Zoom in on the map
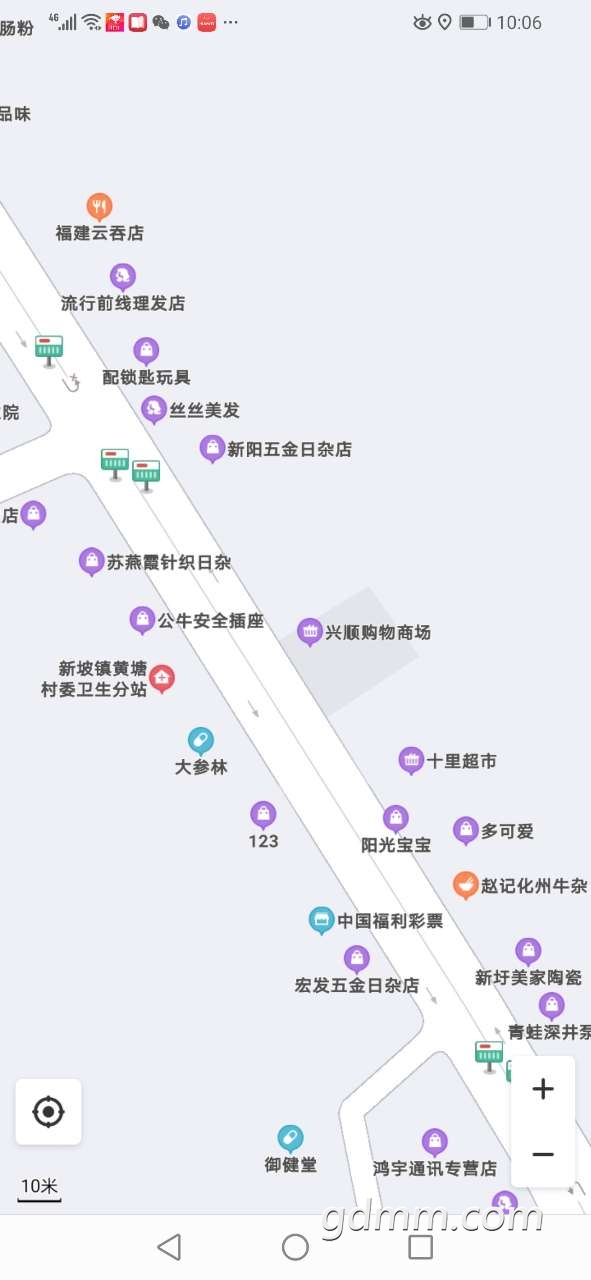The image size is (591, 1280). (542, 1089)
